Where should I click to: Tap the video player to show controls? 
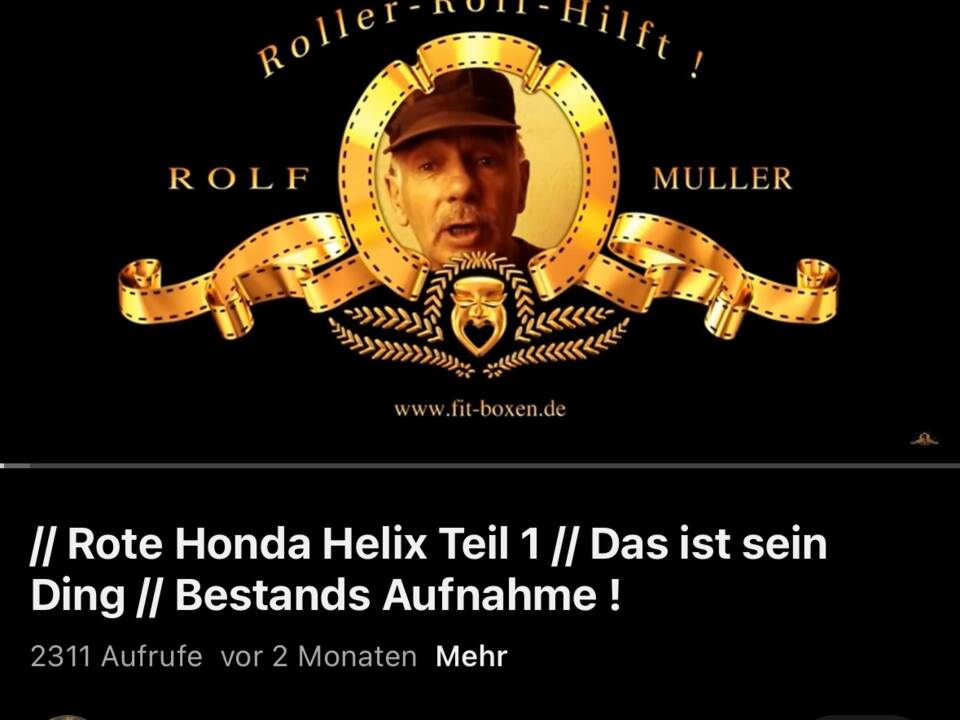coord(480,230)
